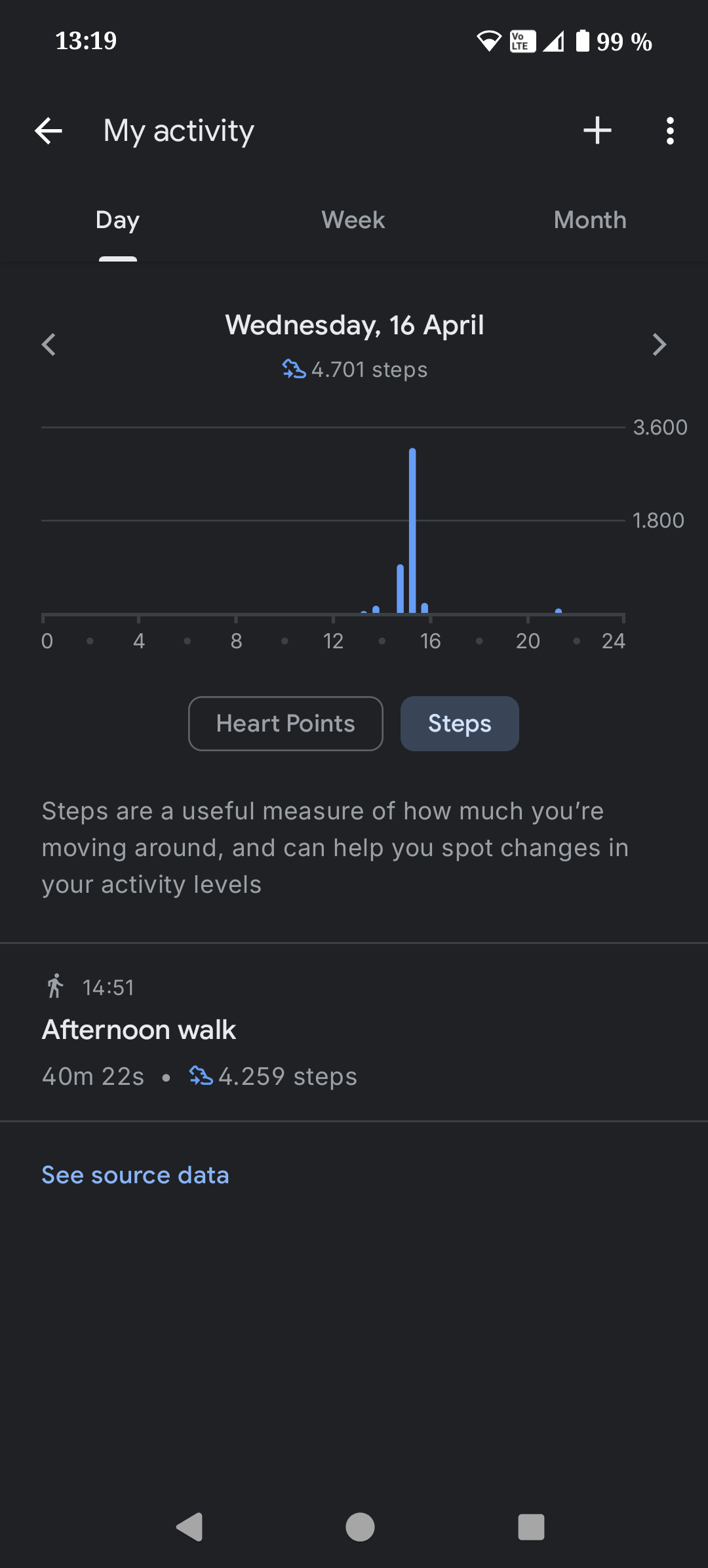Switch to the Month tab
The width and height of the screenshot is (708, 1568).
pyautogui.click(x=590, y=220)
